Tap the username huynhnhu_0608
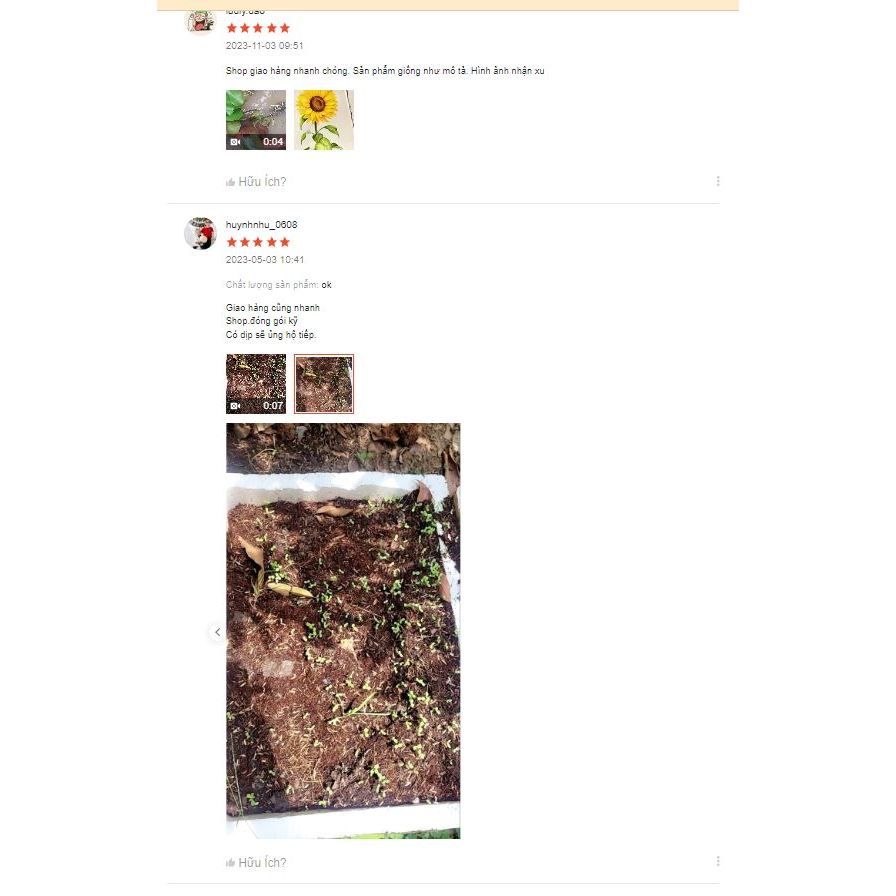The width and height of the screenshot is (896, 896). point(261,225)
